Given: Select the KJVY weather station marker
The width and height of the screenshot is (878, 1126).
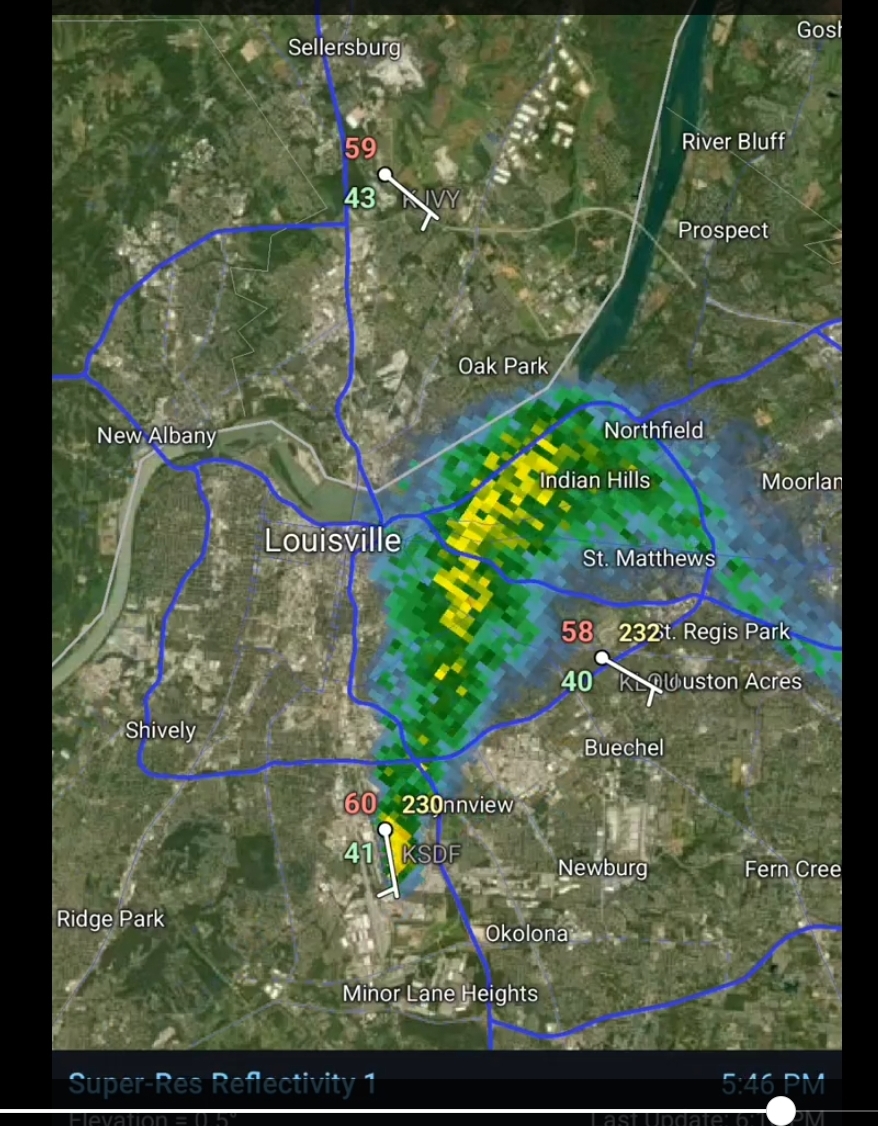Looking at the screenshot, I should point(385,175).
